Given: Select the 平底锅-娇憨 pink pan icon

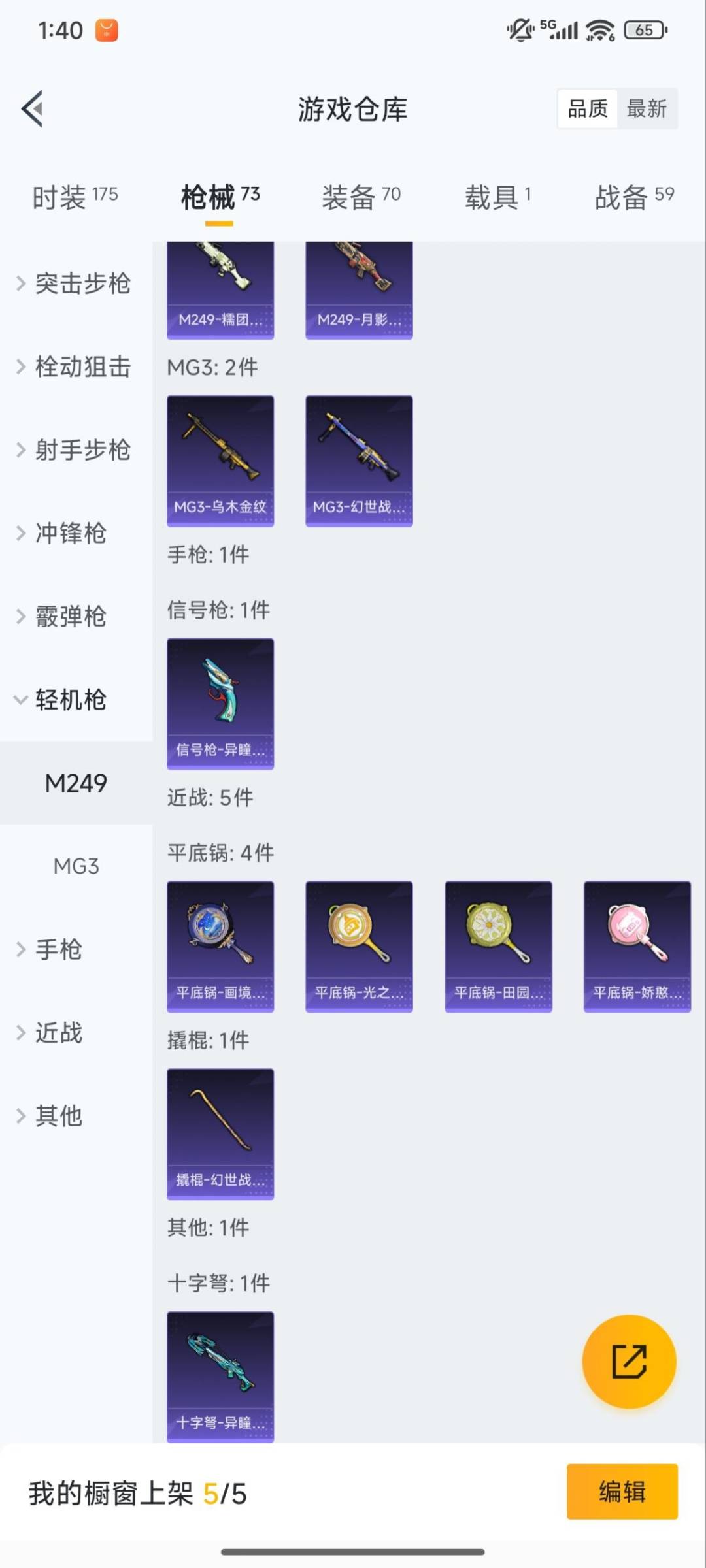Looking at the screenshot, I should coord(637,946).
